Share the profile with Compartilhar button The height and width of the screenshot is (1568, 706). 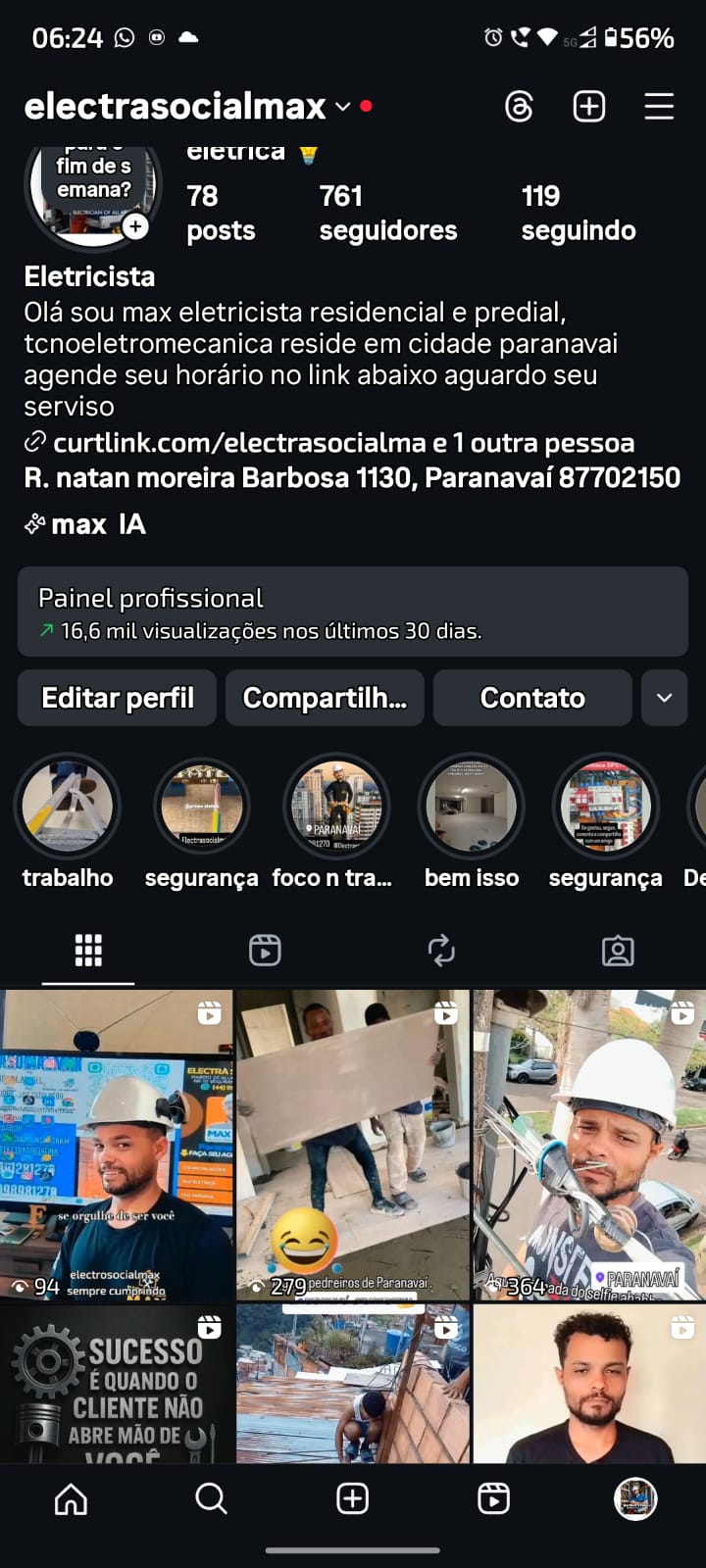[x=325, y=698]
